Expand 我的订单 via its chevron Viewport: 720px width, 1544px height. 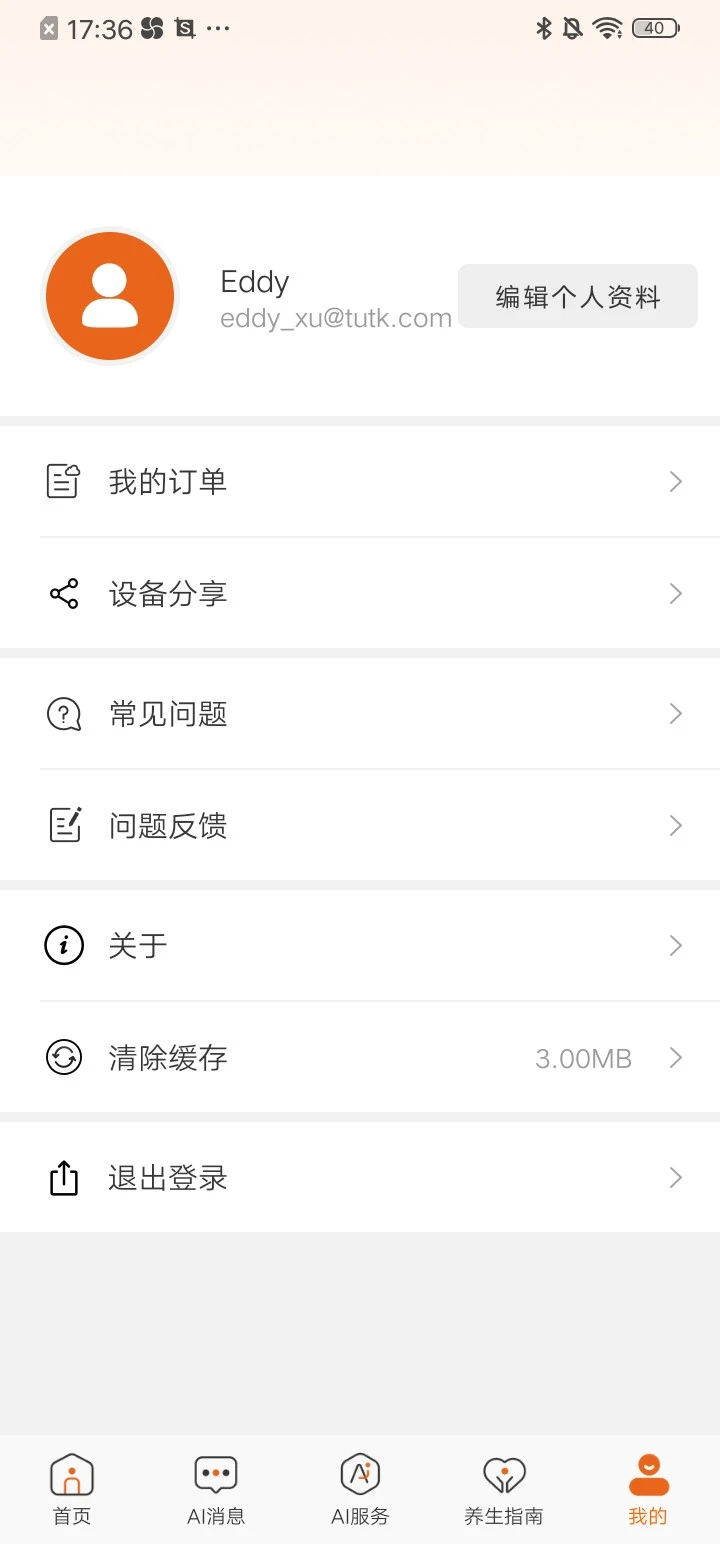674,481
